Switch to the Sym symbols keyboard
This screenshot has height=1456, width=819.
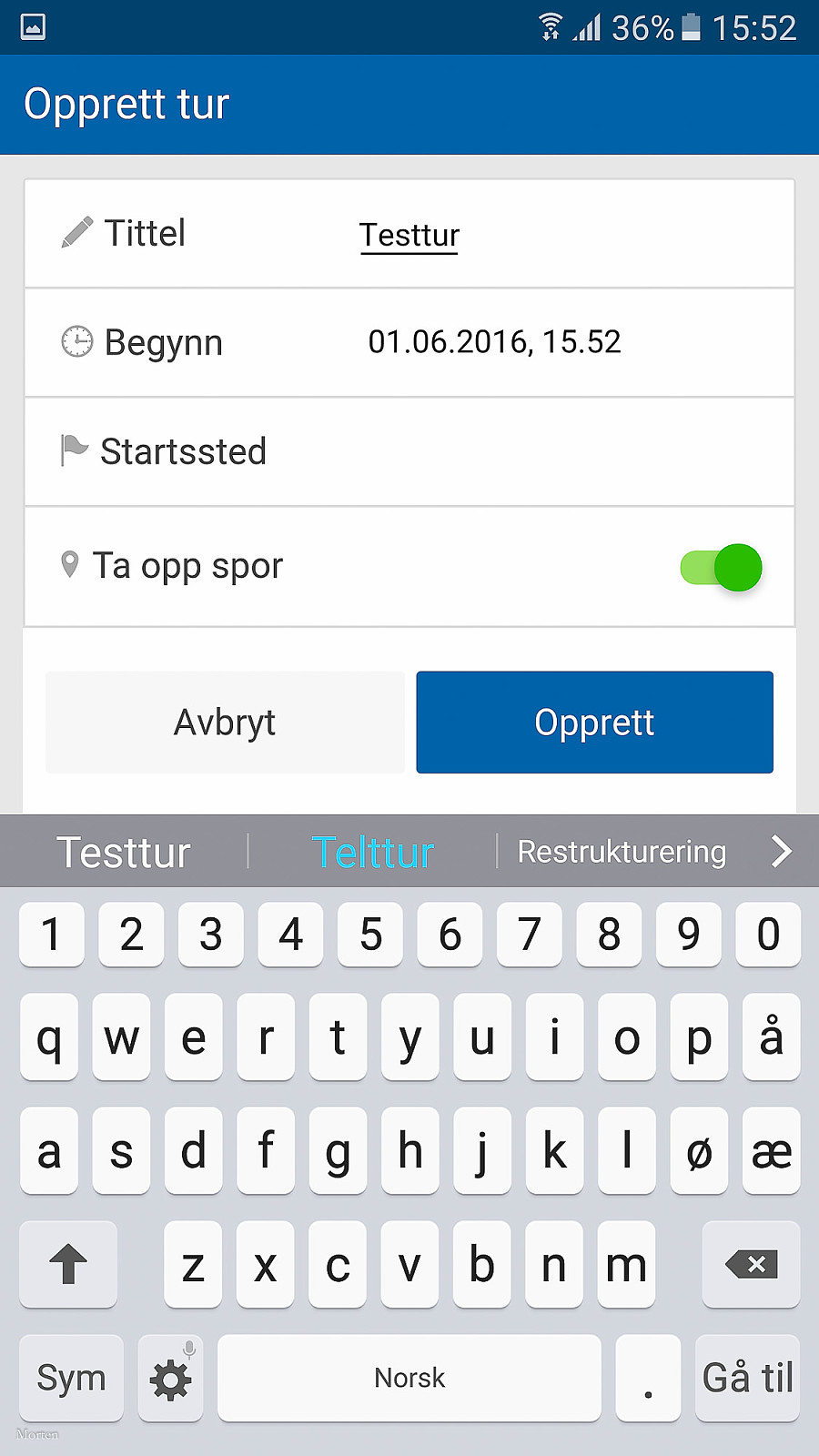(x=71, y=1379)
